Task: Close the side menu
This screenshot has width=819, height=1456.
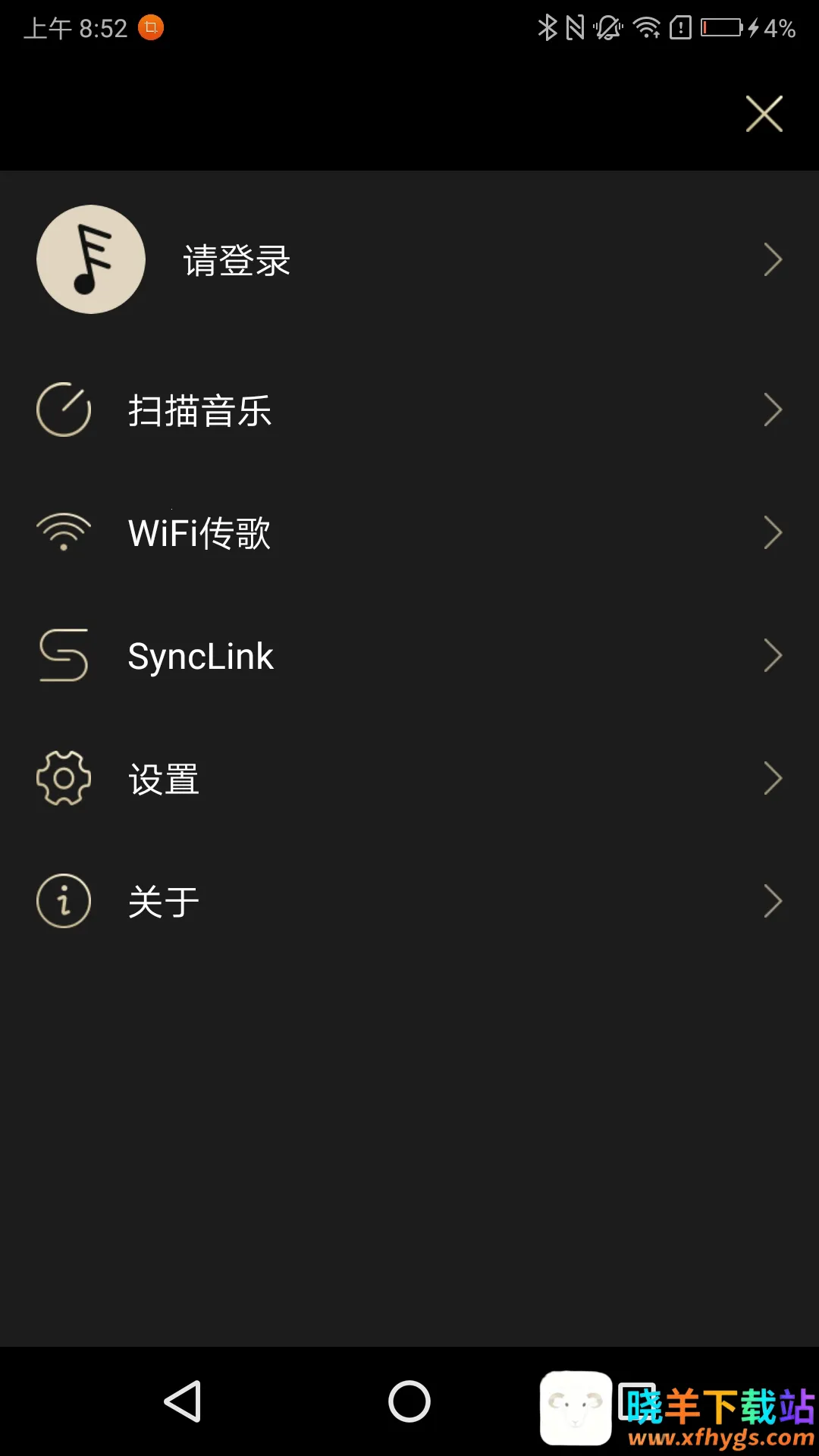Action: (x=764, y=115)
